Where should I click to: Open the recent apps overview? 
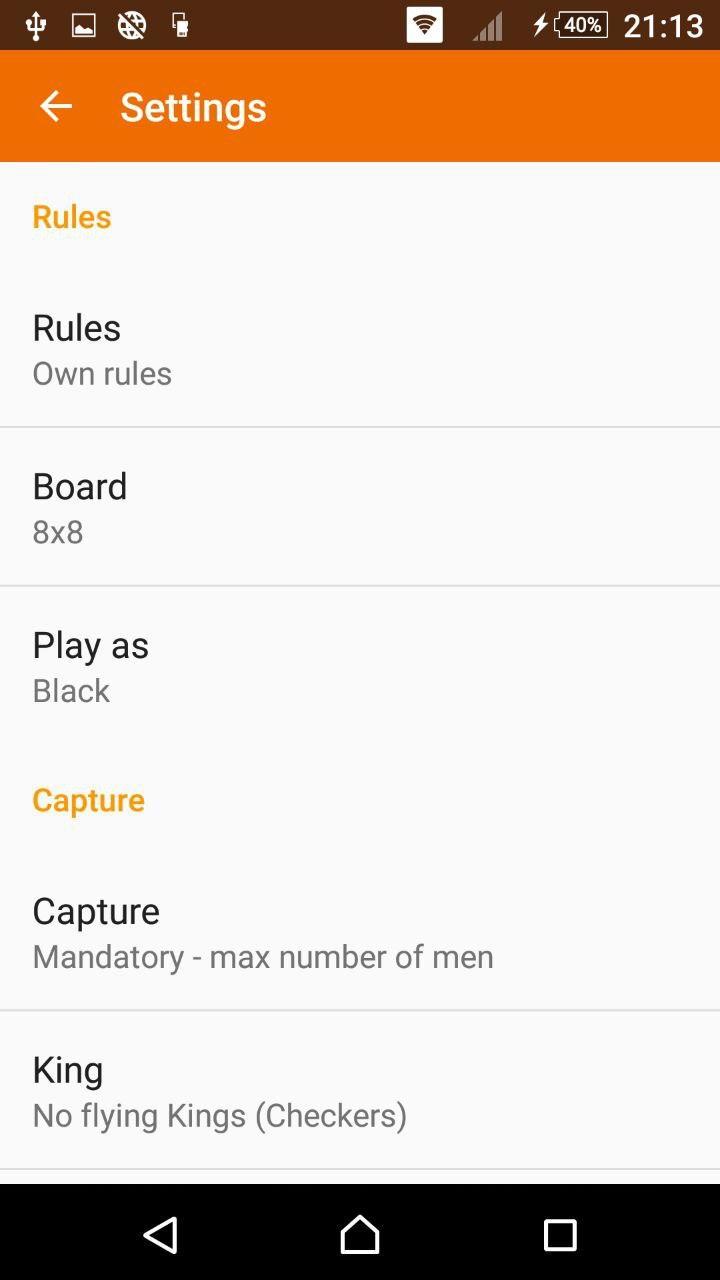point(560,1235)
